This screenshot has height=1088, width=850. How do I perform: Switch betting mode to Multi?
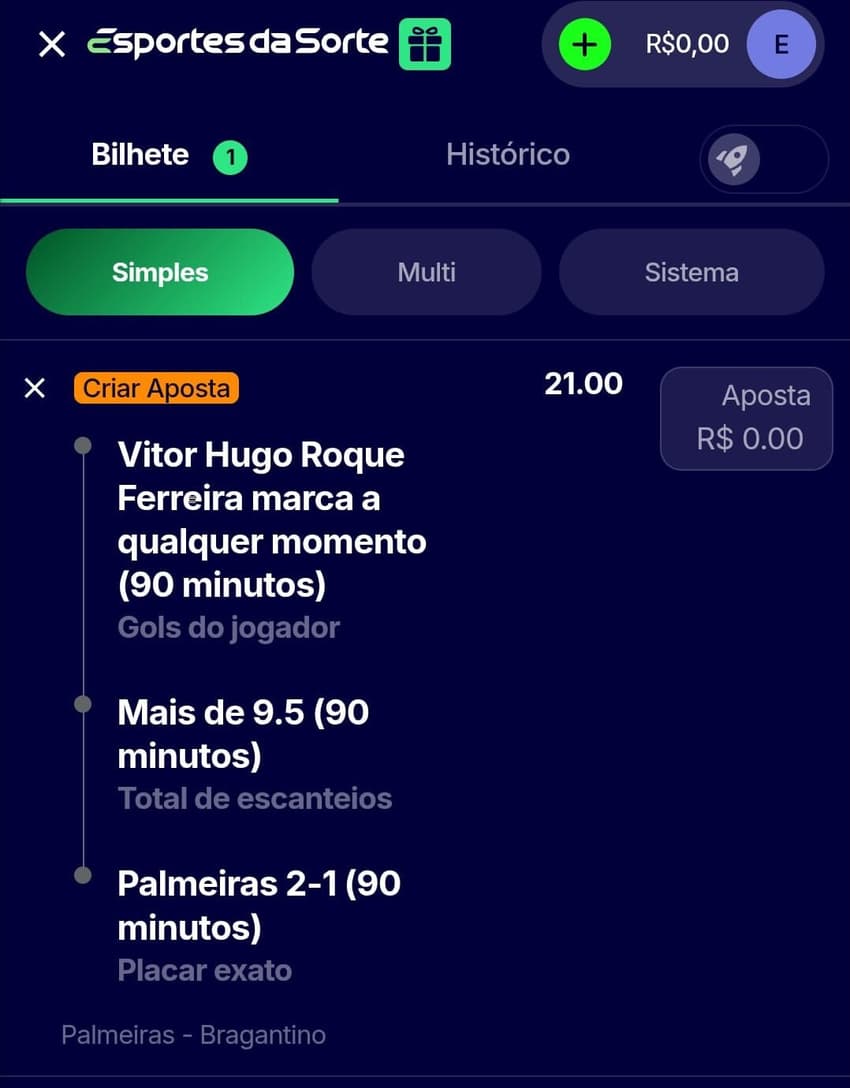(426, 271)
